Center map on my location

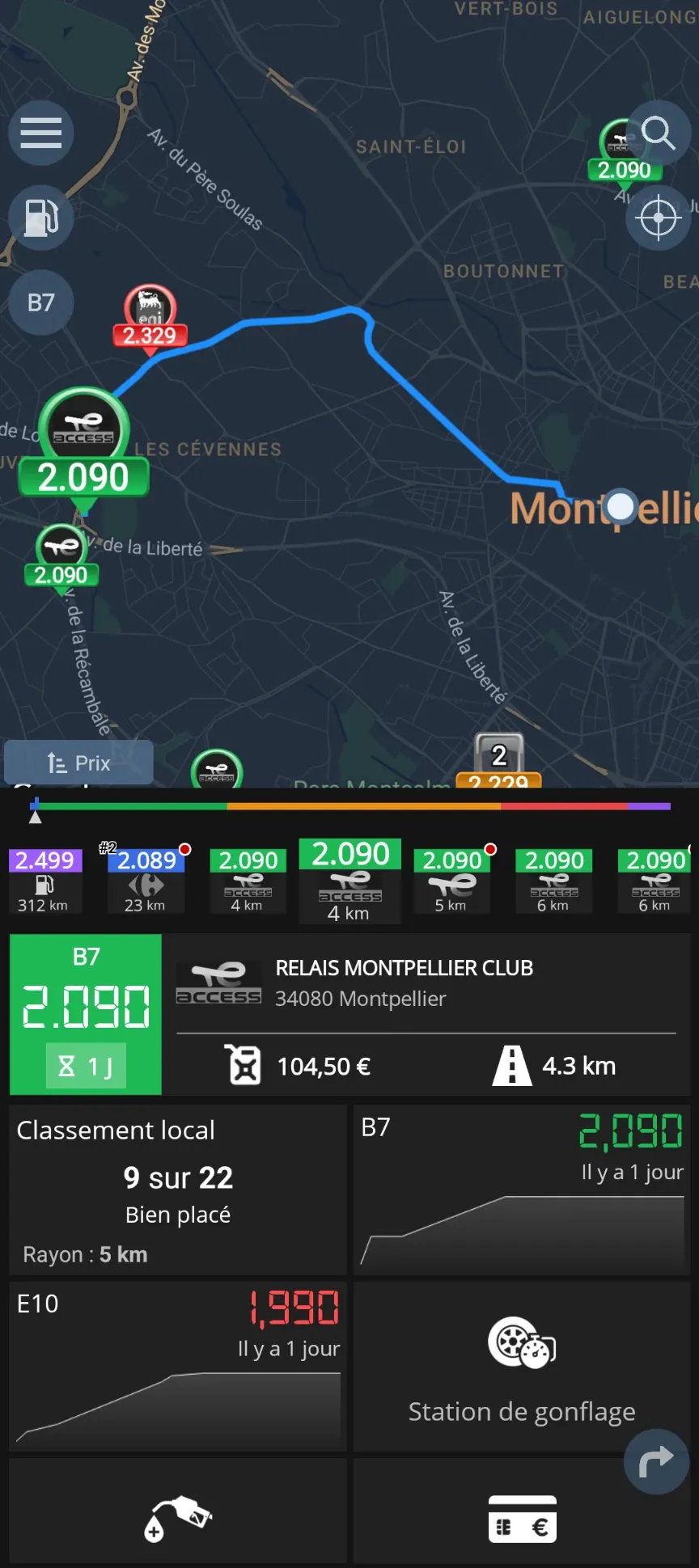pos(658,218)
